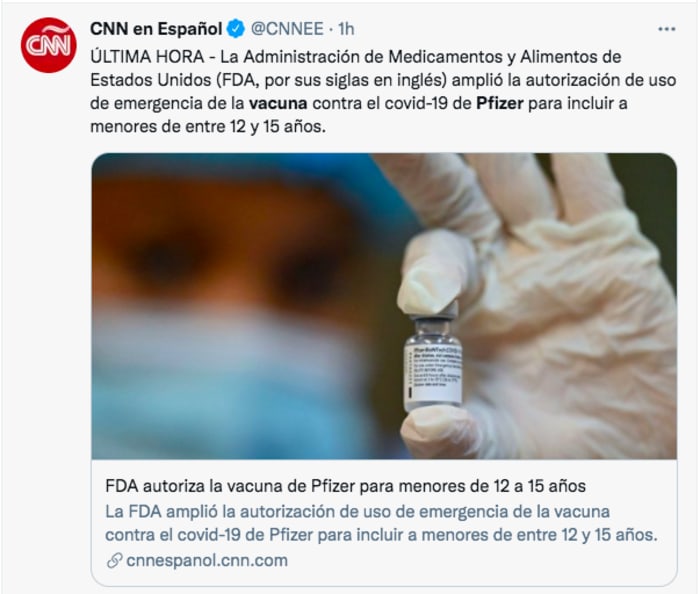Open CNN en Español account name link

click(155, 28)
